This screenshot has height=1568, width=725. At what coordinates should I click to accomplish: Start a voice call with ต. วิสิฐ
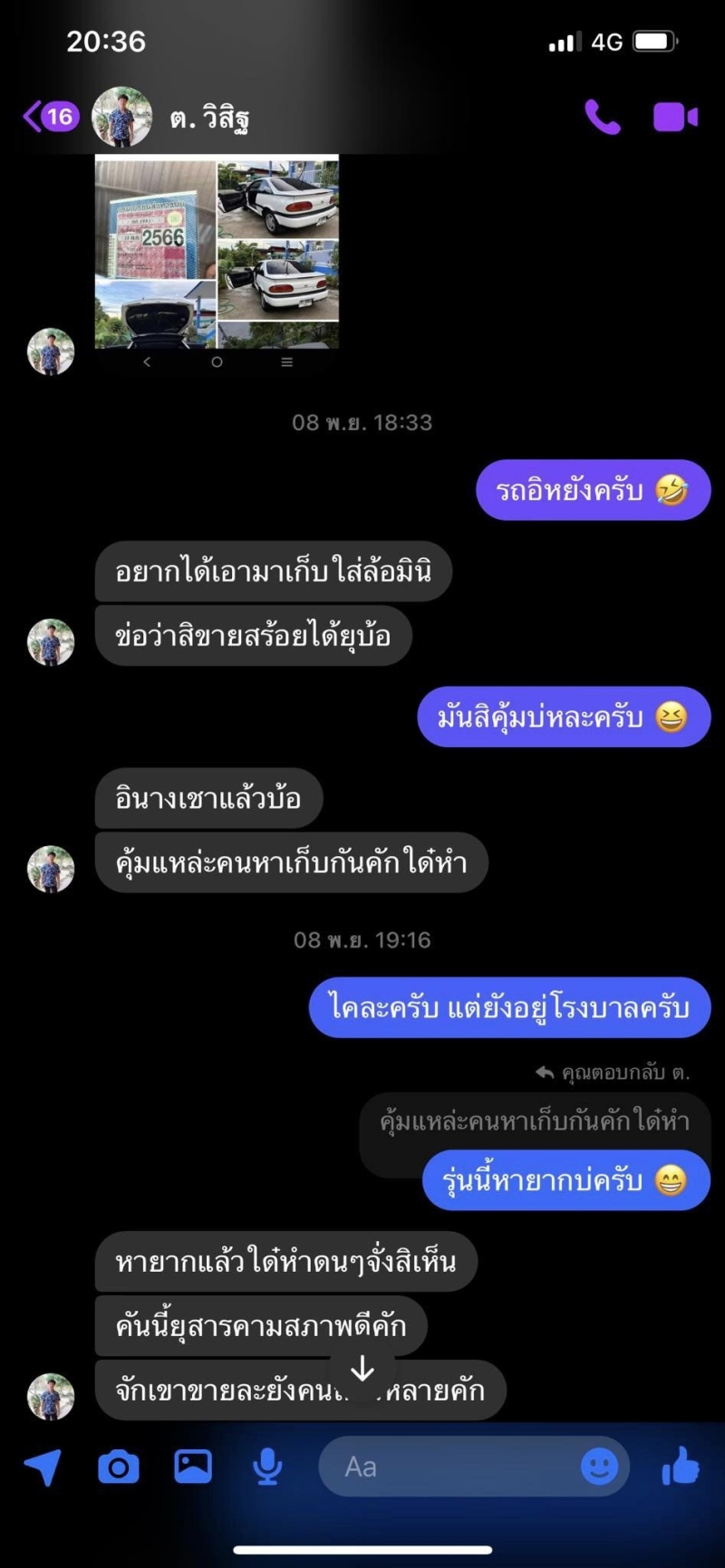tap(602, 117)
